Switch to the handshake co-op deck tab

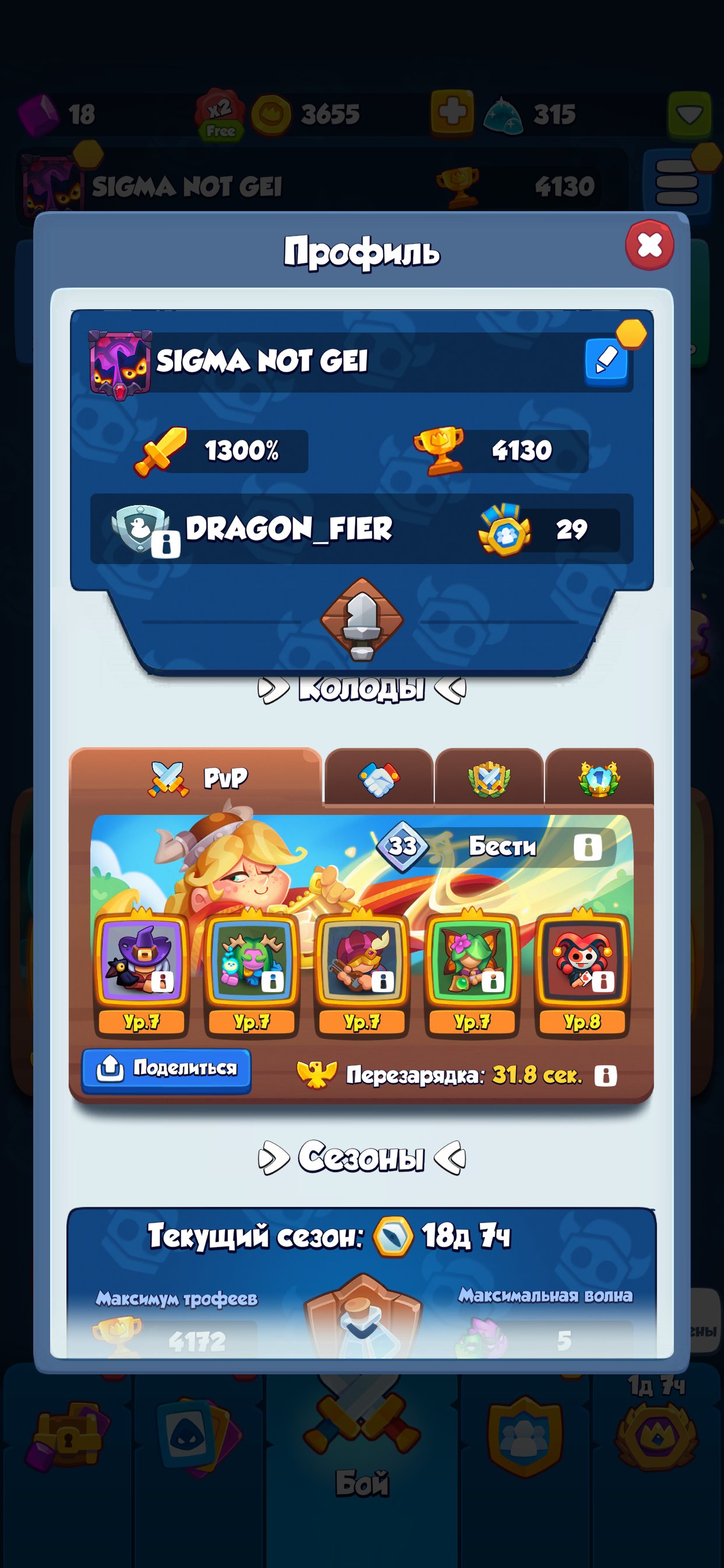click(x=378, y=779)
